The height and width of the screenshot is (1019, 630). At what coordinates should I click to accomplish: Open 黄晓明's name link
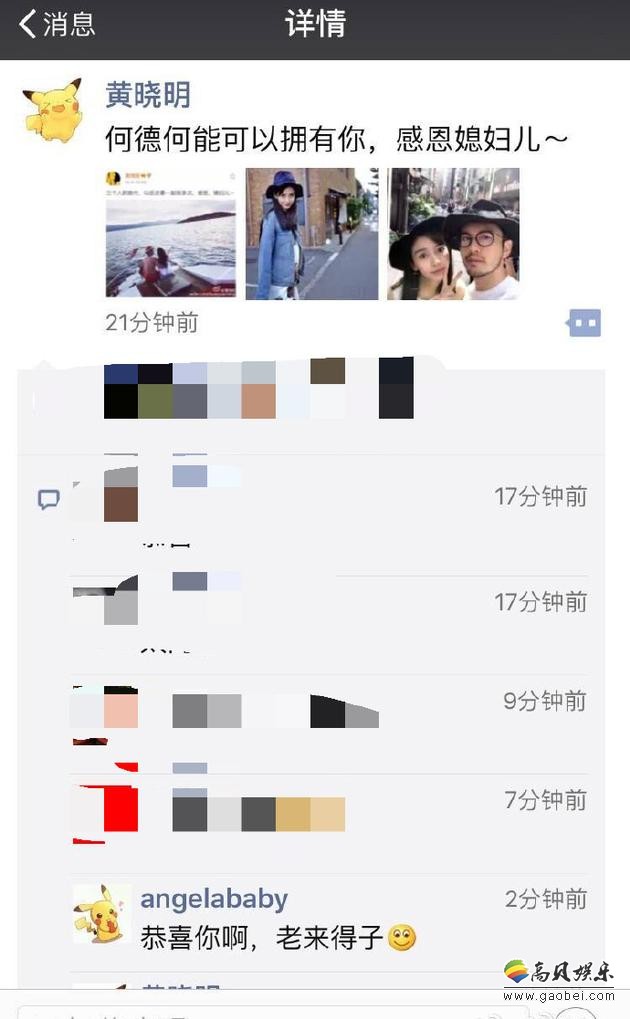148,95
